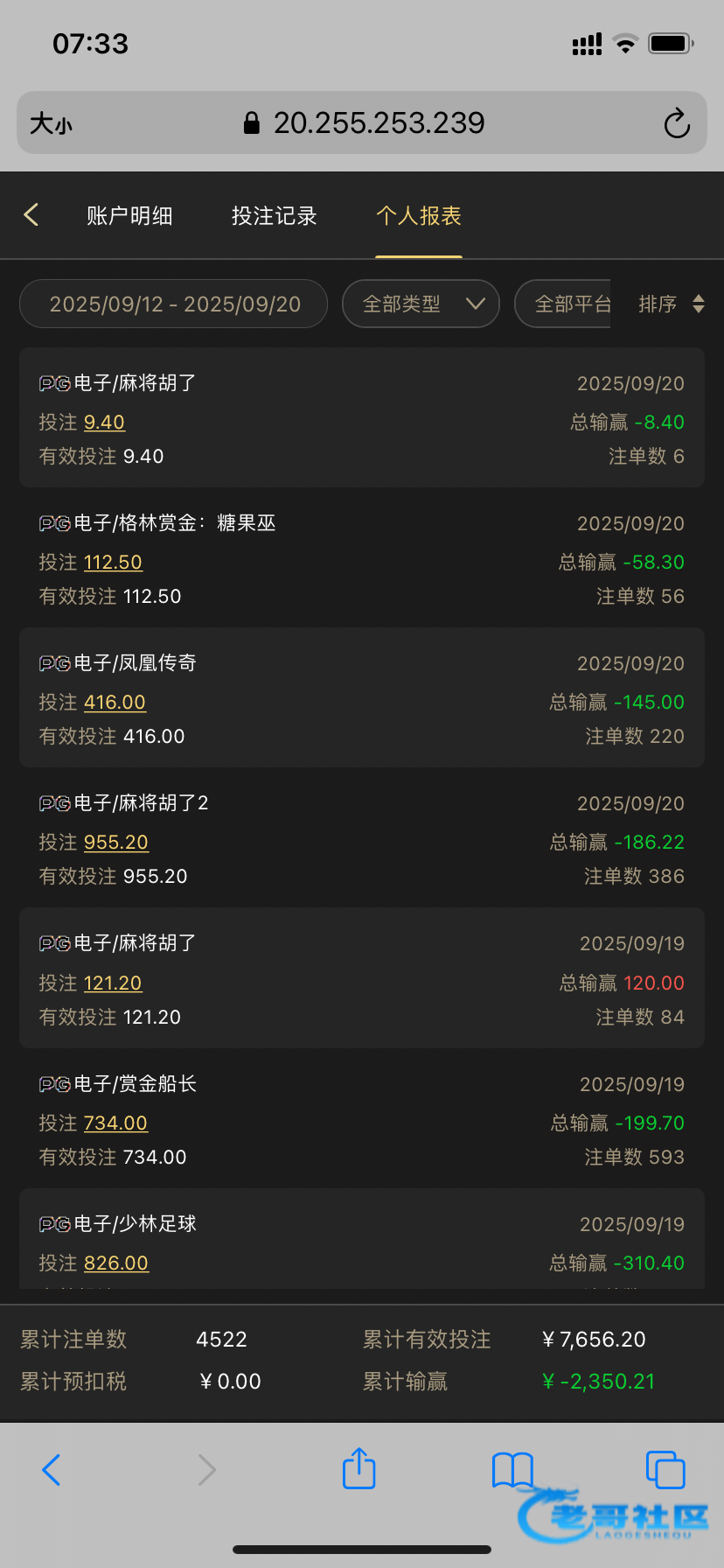Open the 734.00 bet amount link
Viewport: 724px width, 1568px height.
pos(115,1123)
